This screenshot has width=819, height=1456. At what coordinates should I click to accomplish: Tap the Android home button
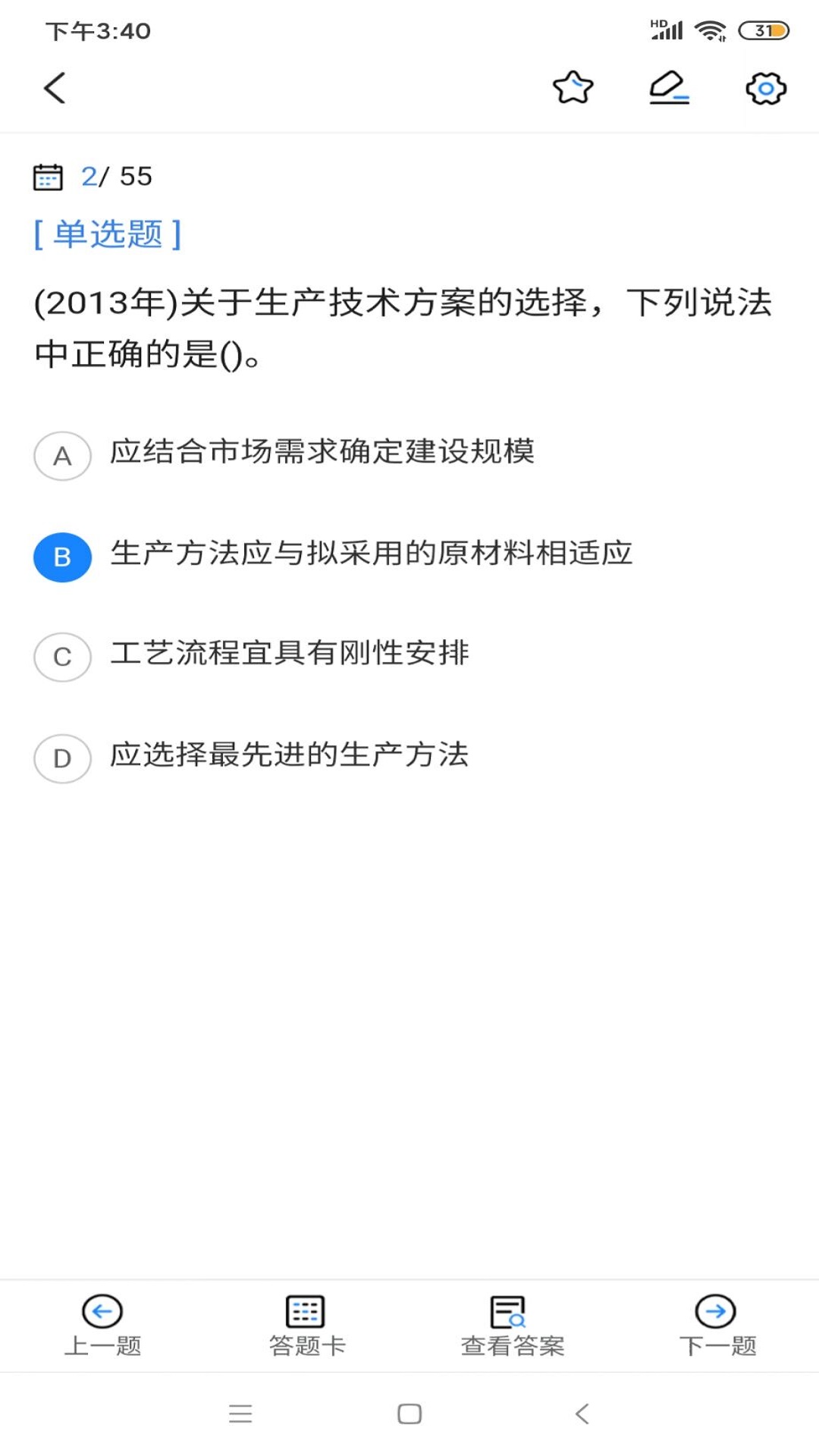click(409, 1412)
